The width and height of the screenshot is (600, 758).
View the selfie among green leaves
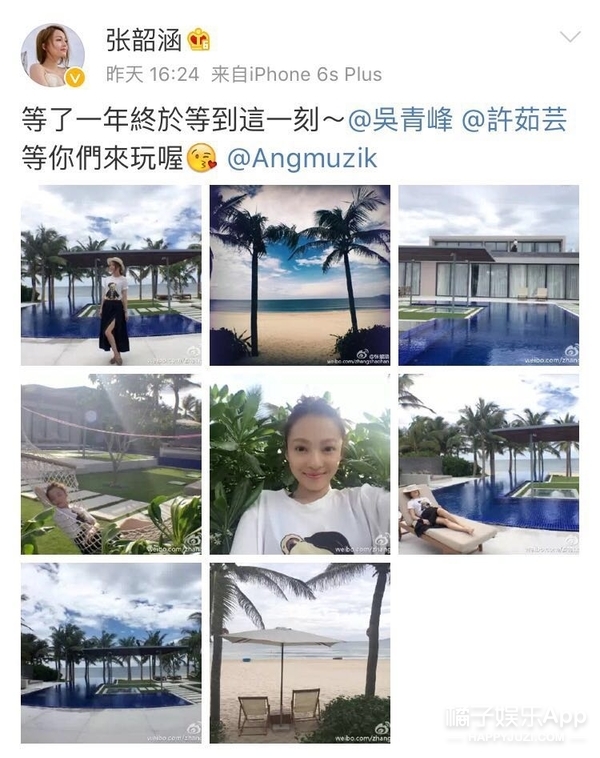pos(300,463)
